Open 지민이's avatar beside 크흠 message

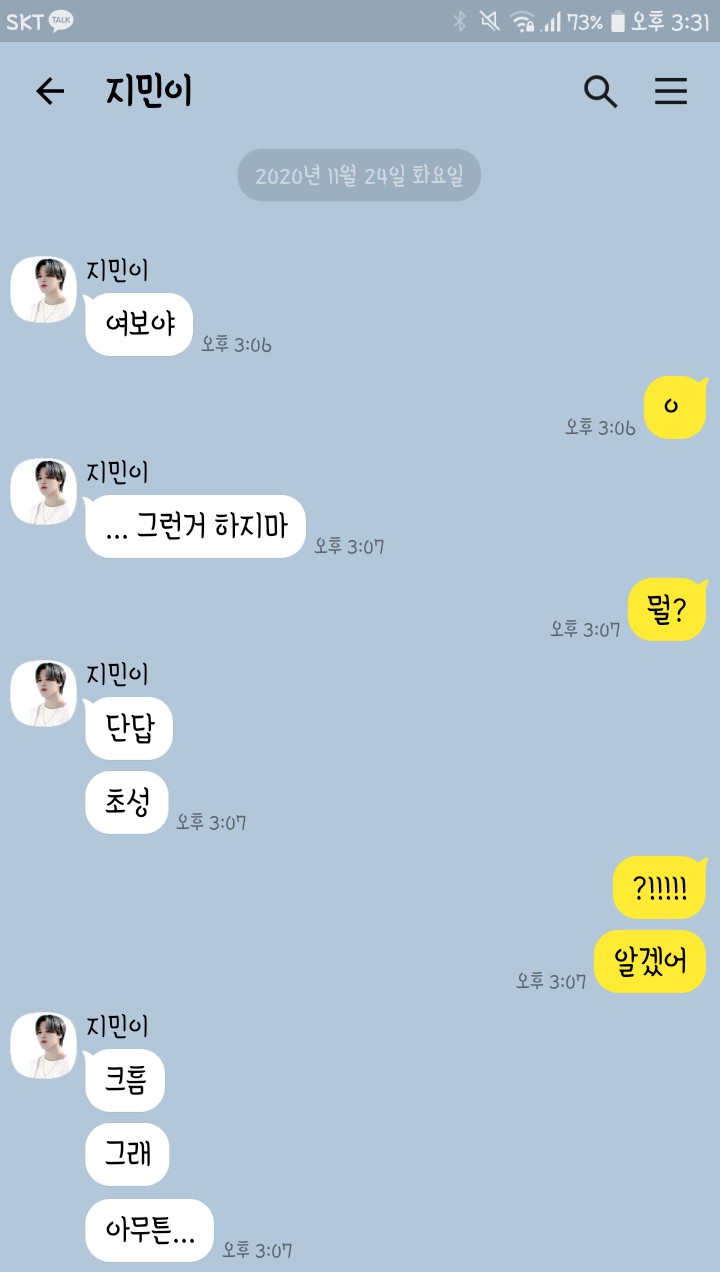[x=44, y=1046]
